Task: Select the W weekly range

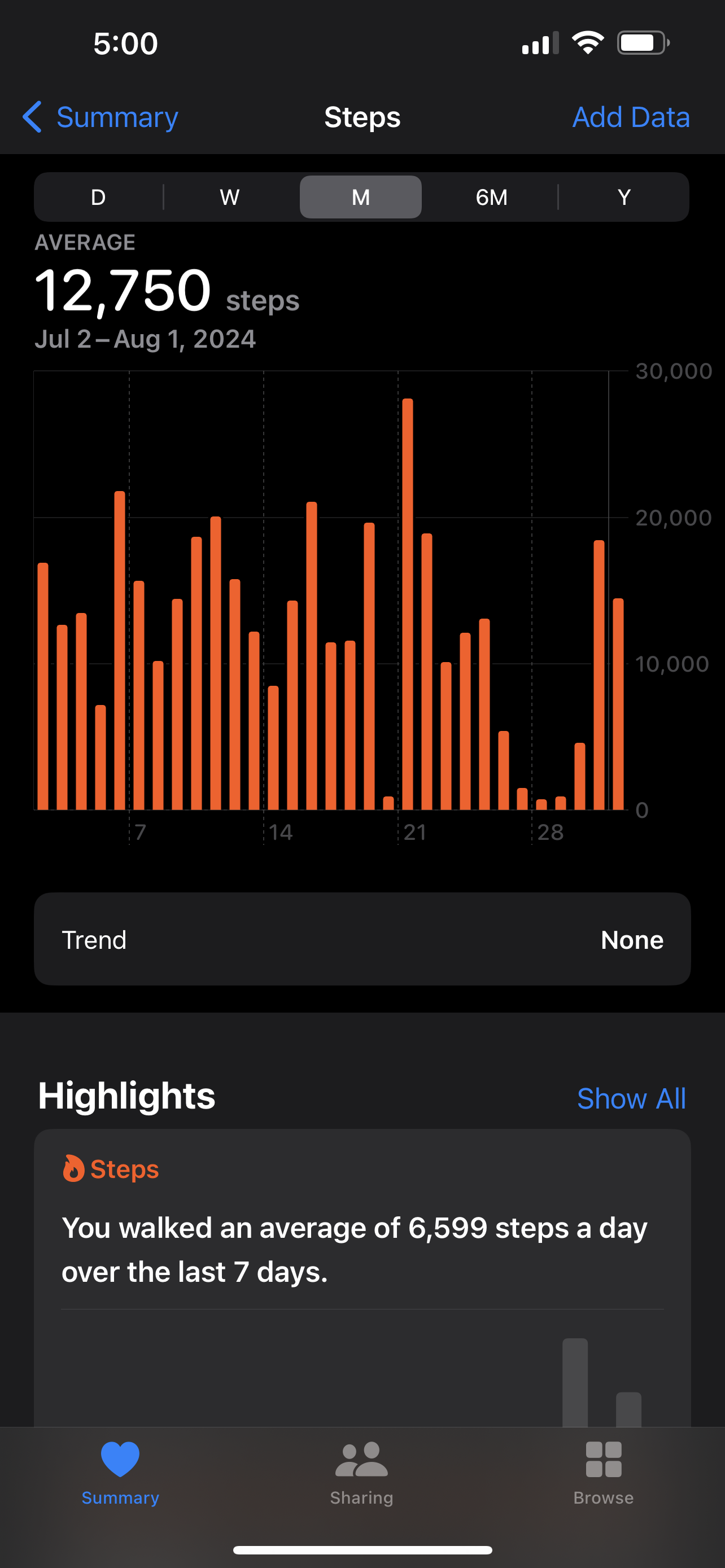Action: click(229, 197)
